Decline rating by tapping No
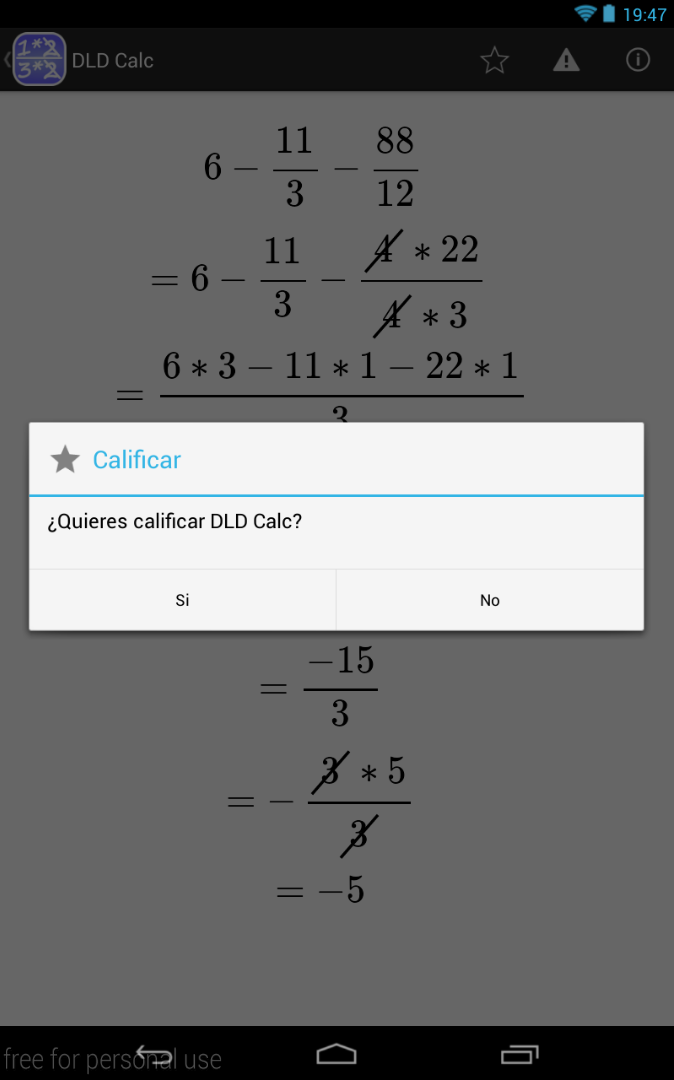The width and height of the screenshot is (674, 1080). (x=489, y=600)
